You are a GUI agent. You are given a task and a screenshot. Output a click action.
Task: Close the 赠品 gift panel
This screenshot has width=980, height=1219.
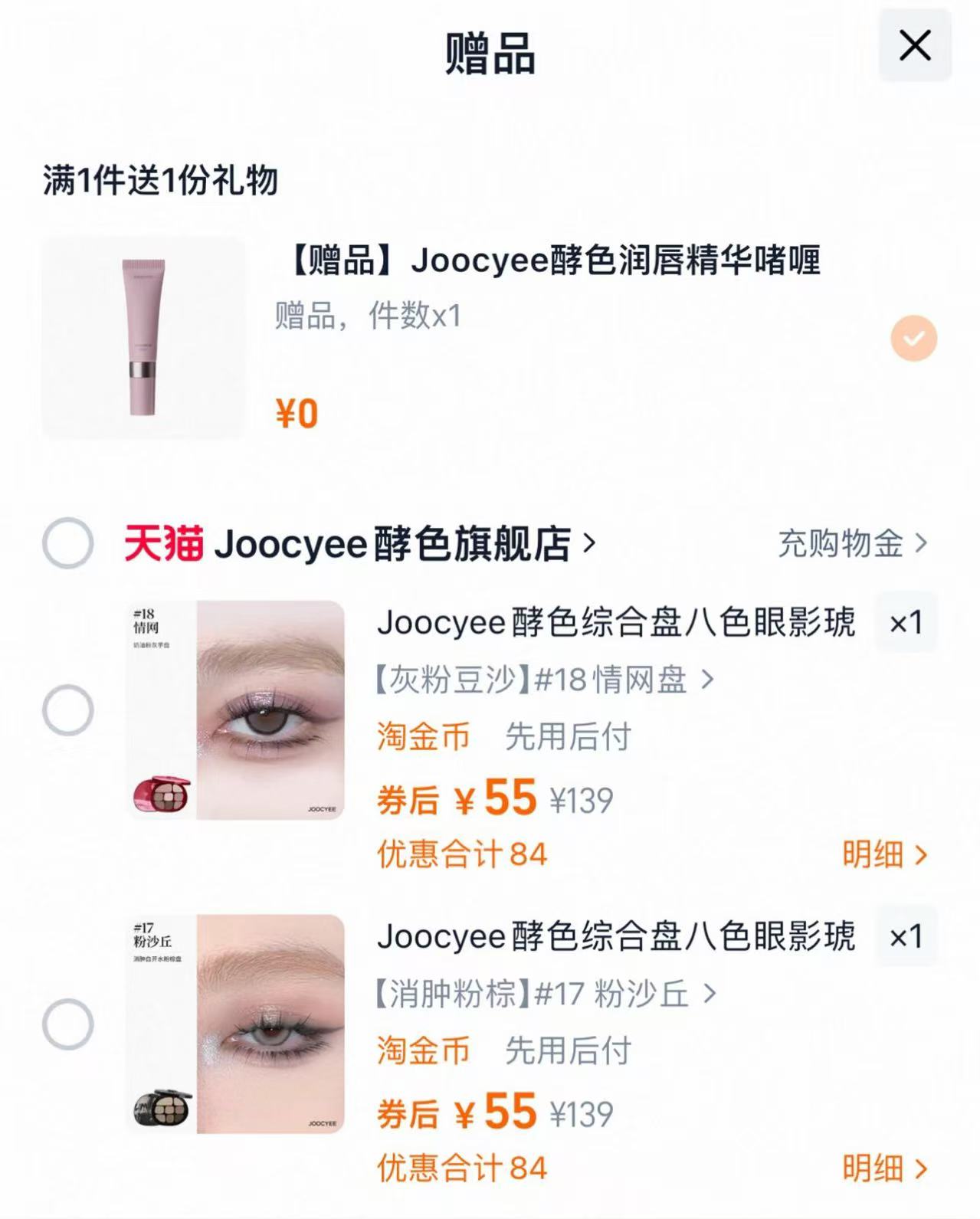pyautogui.click(x=914, y=45)
